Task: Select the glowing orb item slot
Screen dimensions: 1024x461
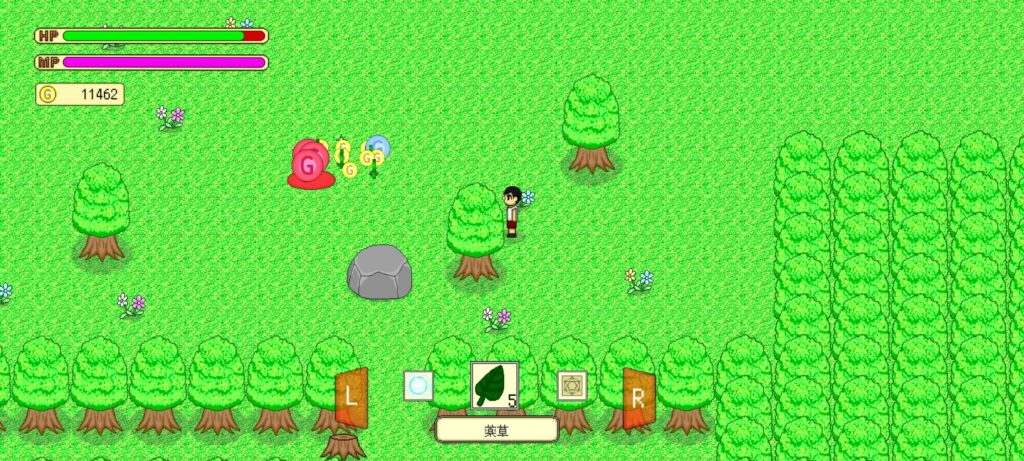Action: pyautogui.click(x=418, y=385)
